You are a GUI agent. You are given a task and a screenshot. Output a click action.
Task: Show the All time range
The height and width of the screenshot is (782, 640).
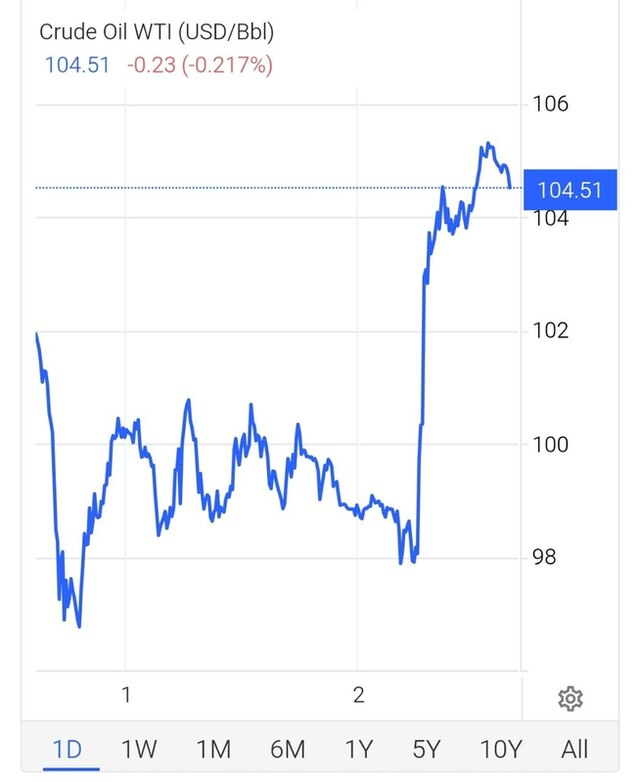(x=575, y=749)
